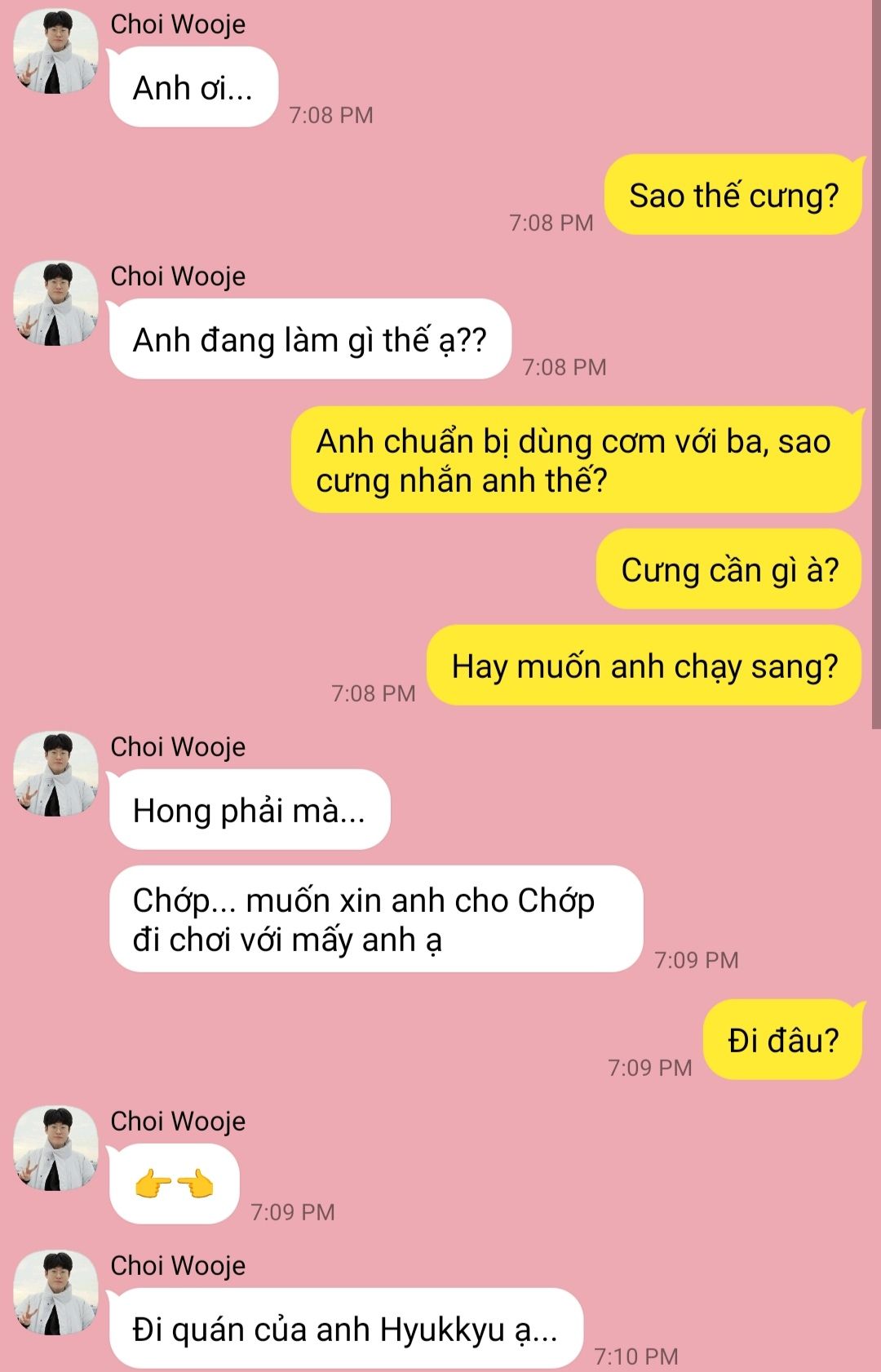
Task: View Choi Wooje's profile from the "Hong phải mà..." message
Action: 55,775
